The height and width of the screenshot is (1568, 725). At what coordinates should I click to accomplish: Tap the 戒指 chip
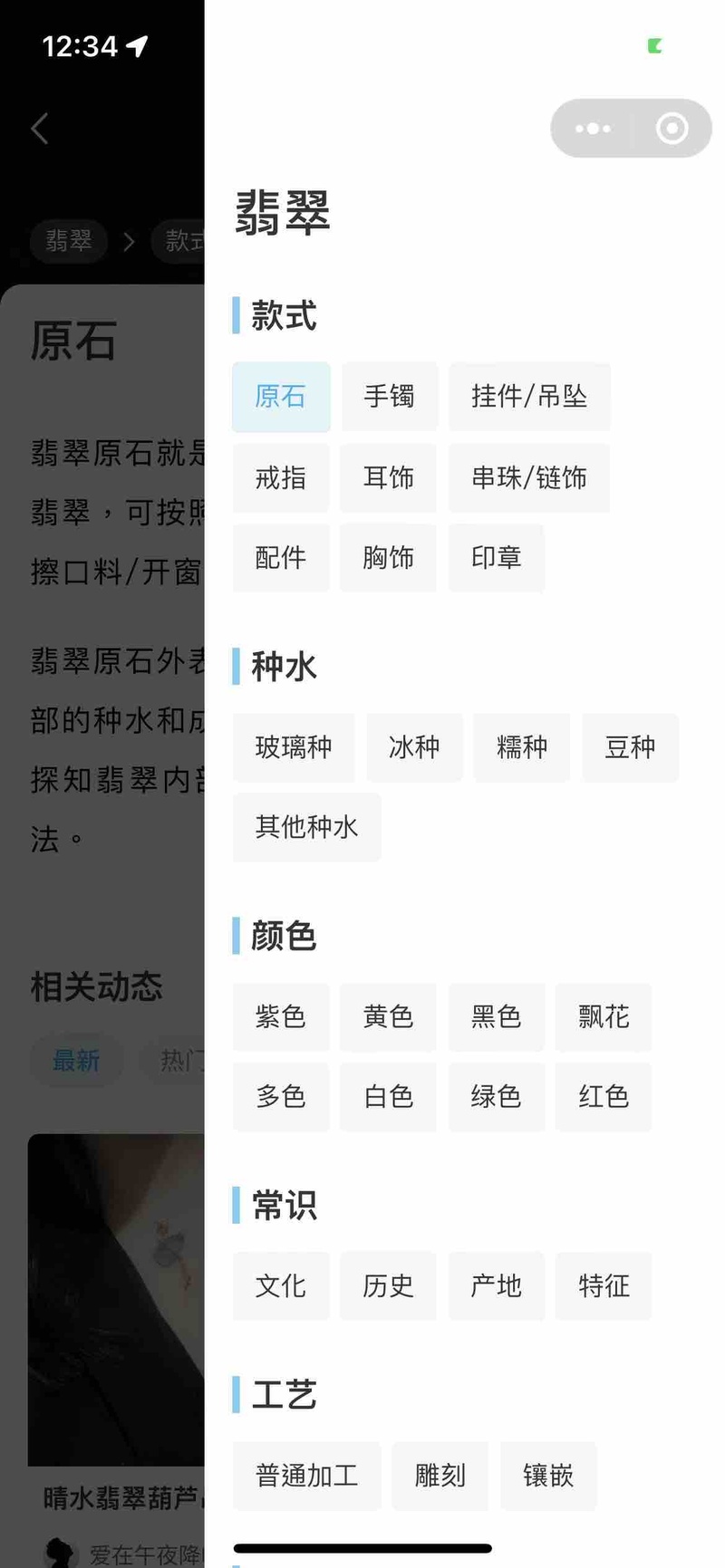click(281, 477)
